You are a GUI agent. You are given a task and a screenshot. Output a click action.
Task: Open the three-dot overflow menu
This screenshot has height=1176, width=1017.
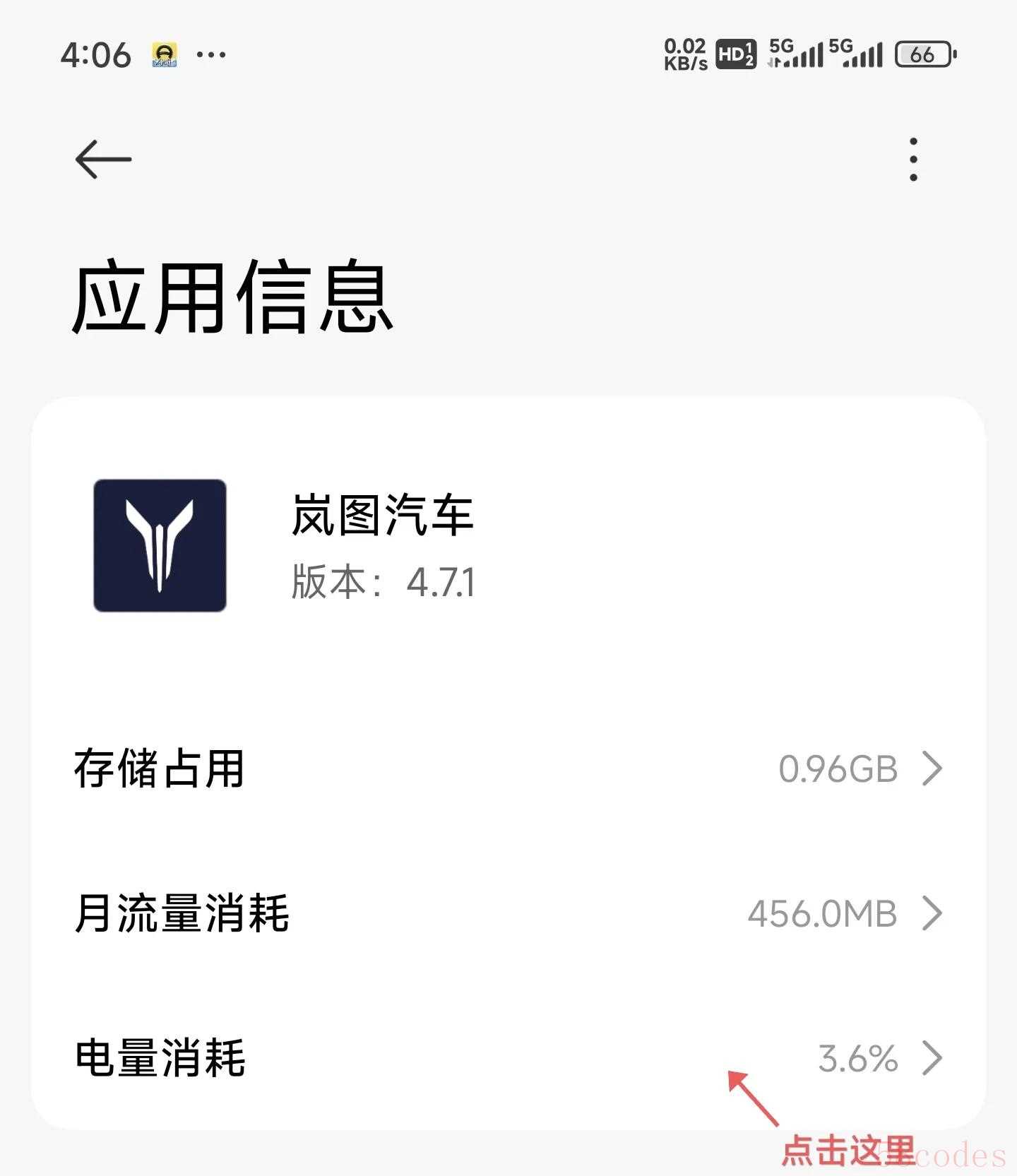[x=913, y=160]
